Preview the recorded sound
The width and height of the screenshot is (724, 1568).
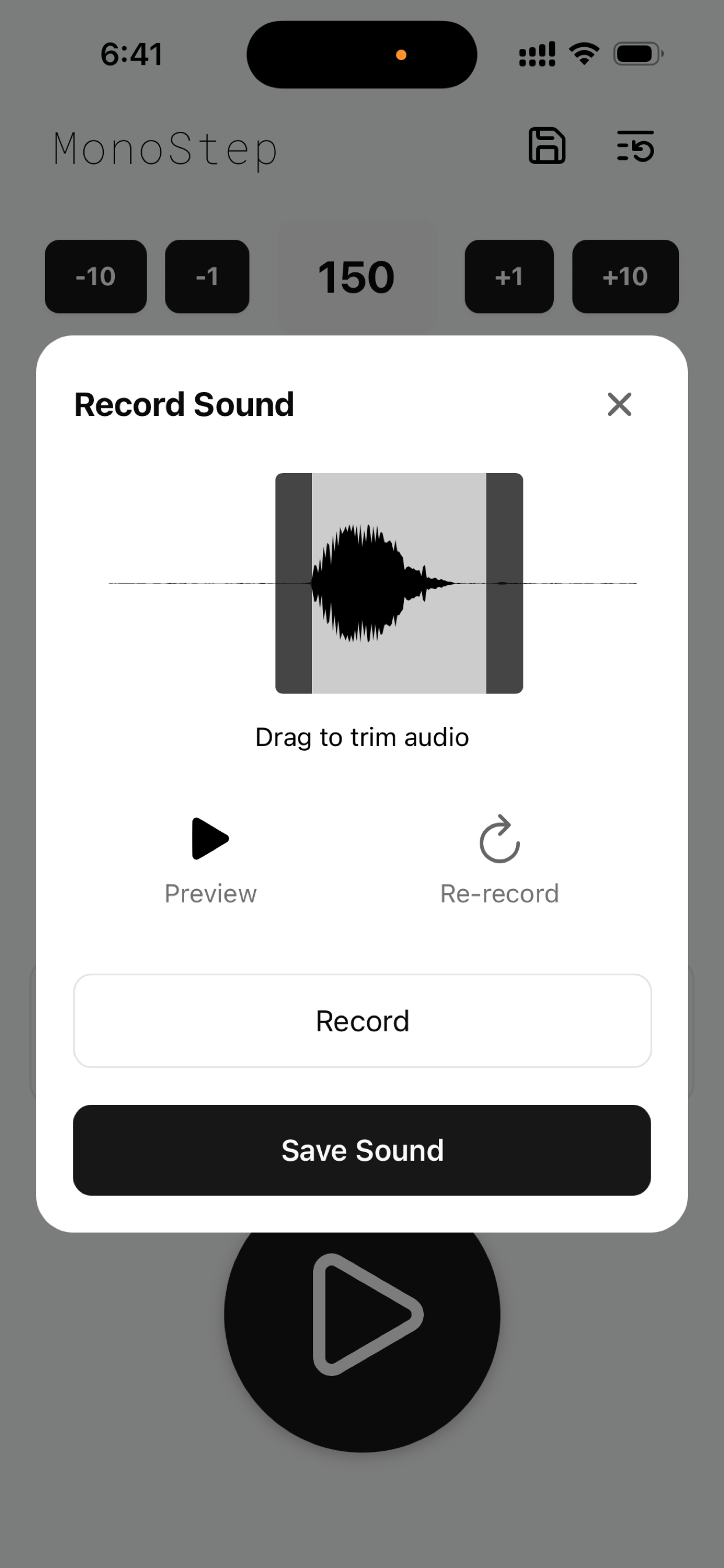point(210,839)
